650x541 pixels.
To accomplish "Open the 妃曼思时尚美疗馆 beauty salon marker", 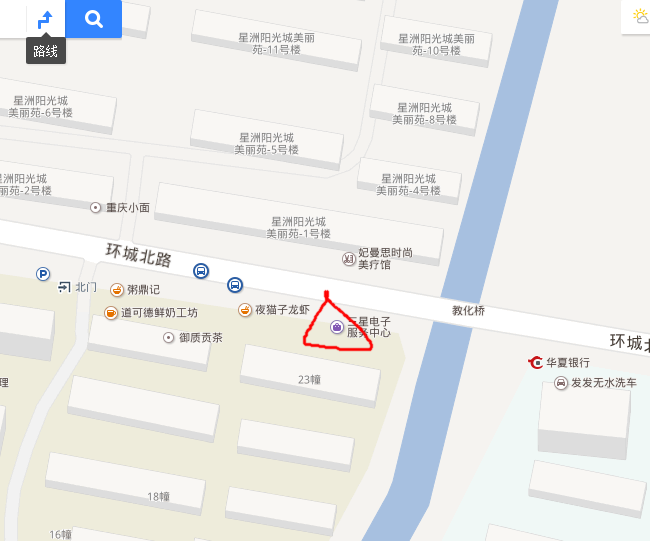I will click(x=349, y=260).
